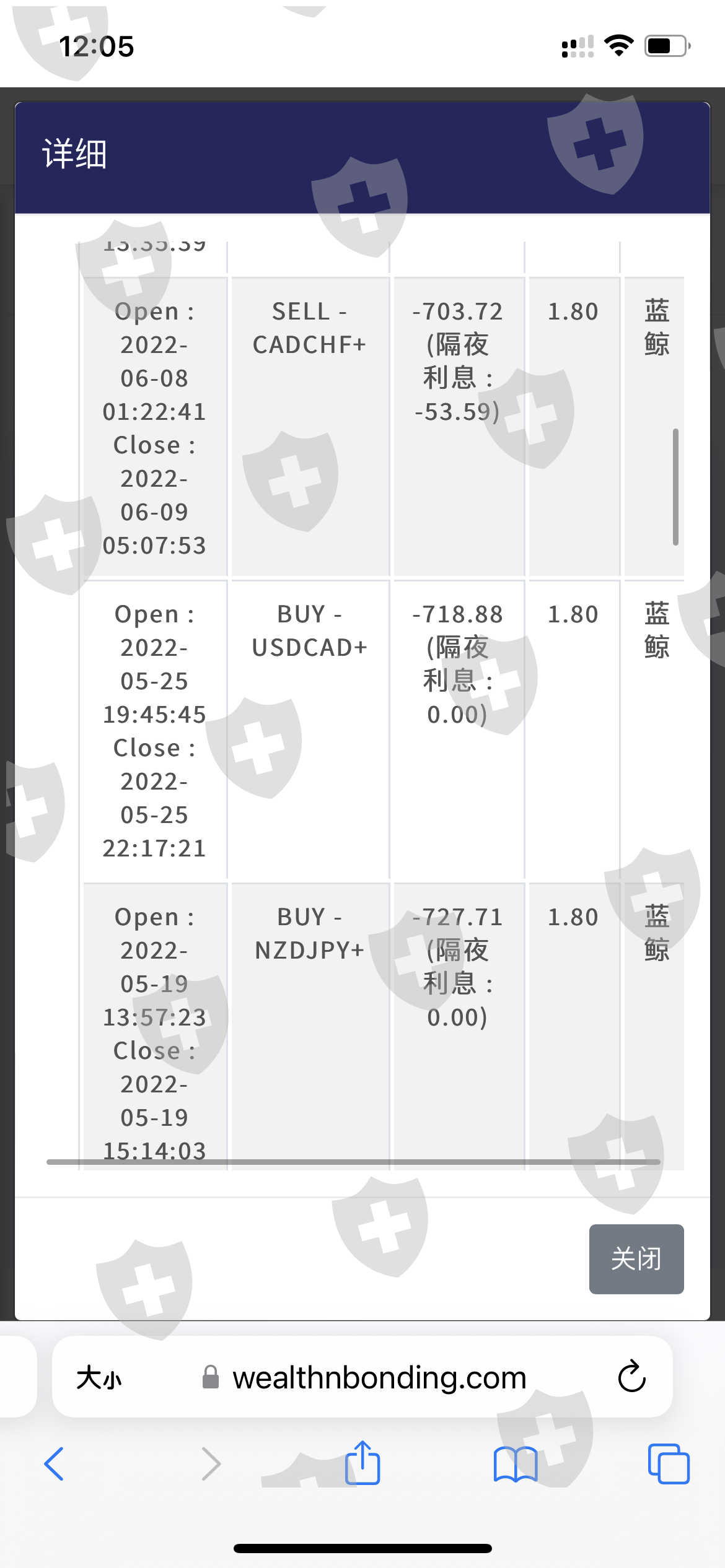Go back to the previous page
The width and height of the screenshot is (725, 1568).
pyautogui.click(x=55, y=1464)
